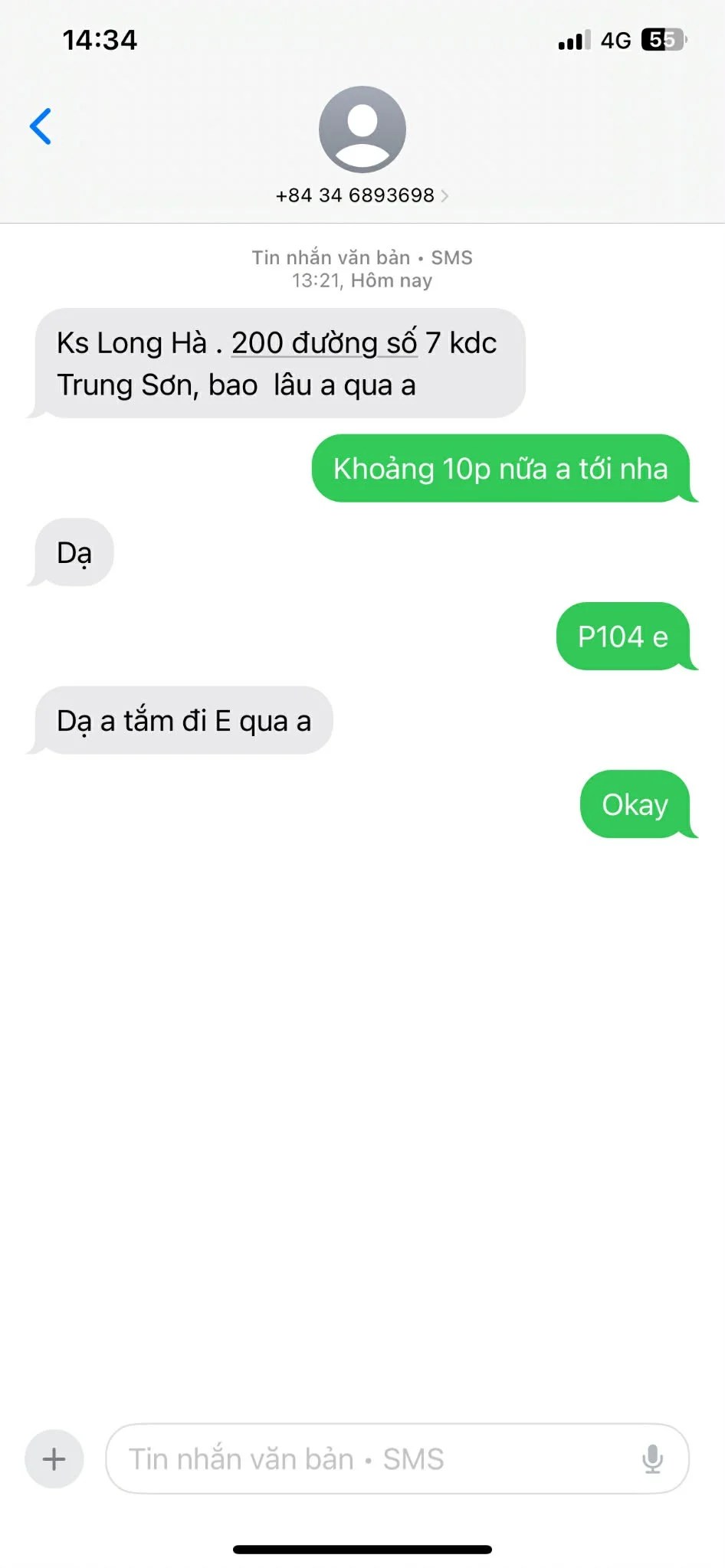The image size is (725, 1568).
Task: Open the underlined address 200 đường số
Action: (324, 343)
